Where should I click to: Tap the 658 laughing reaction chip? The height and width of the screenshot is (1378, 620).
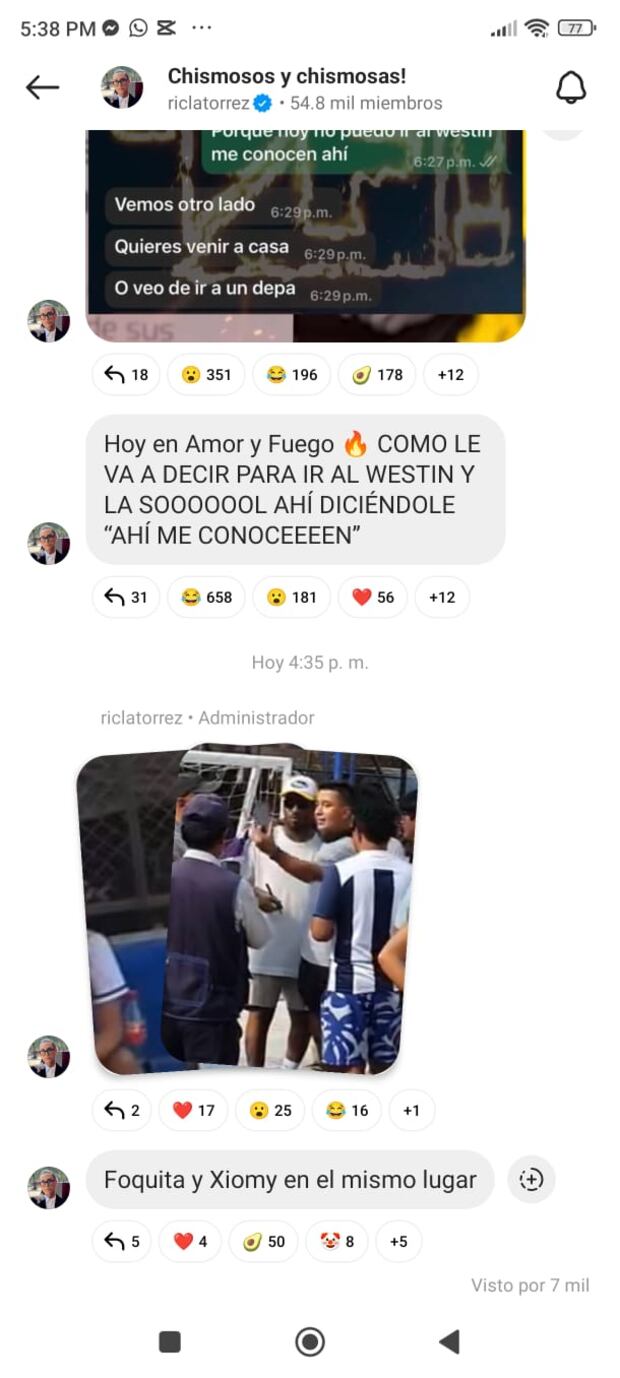click(206, 597)
